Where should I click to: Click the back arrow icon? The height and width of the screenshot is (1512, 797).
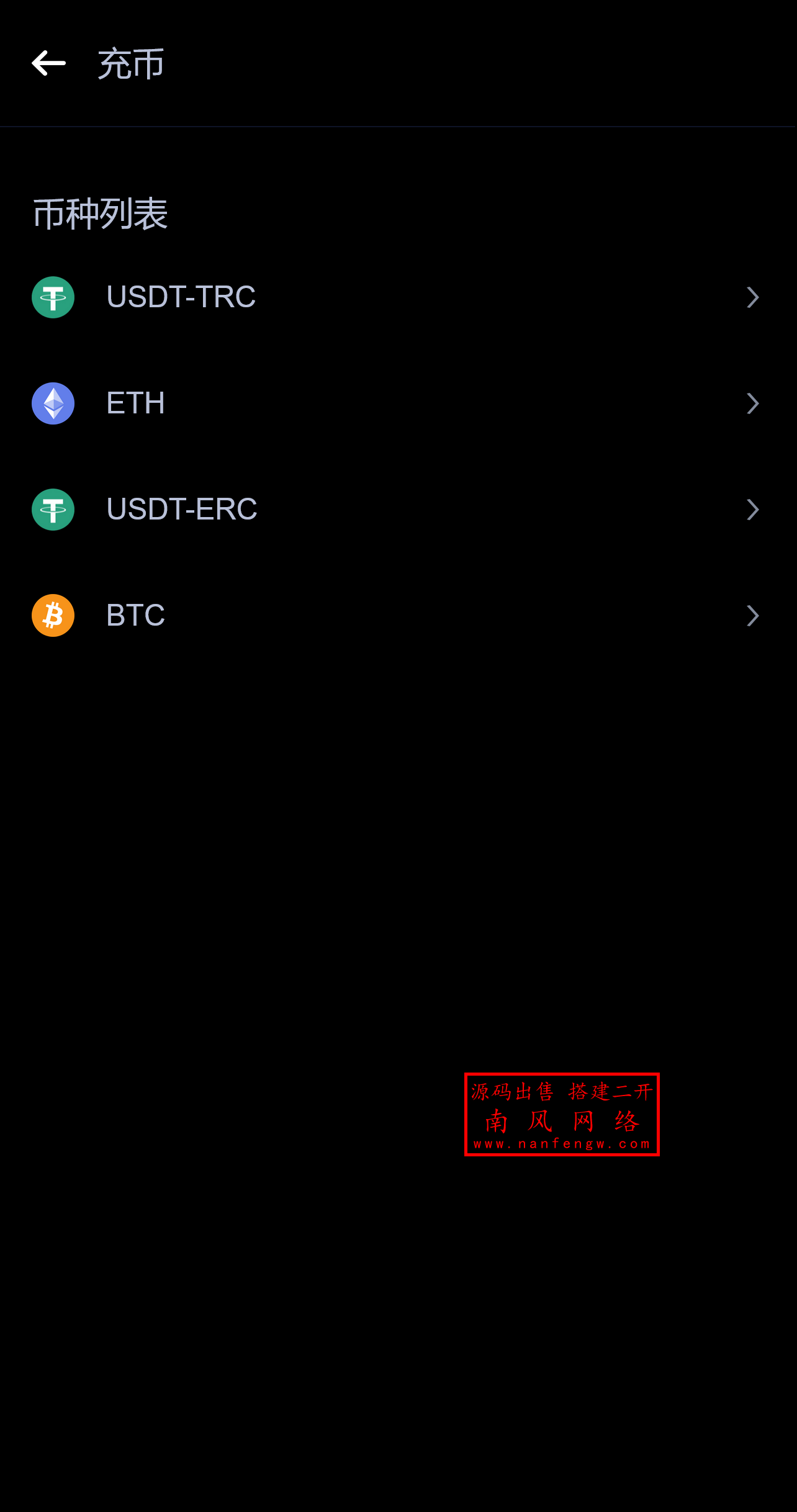click(x=48, y=63)
